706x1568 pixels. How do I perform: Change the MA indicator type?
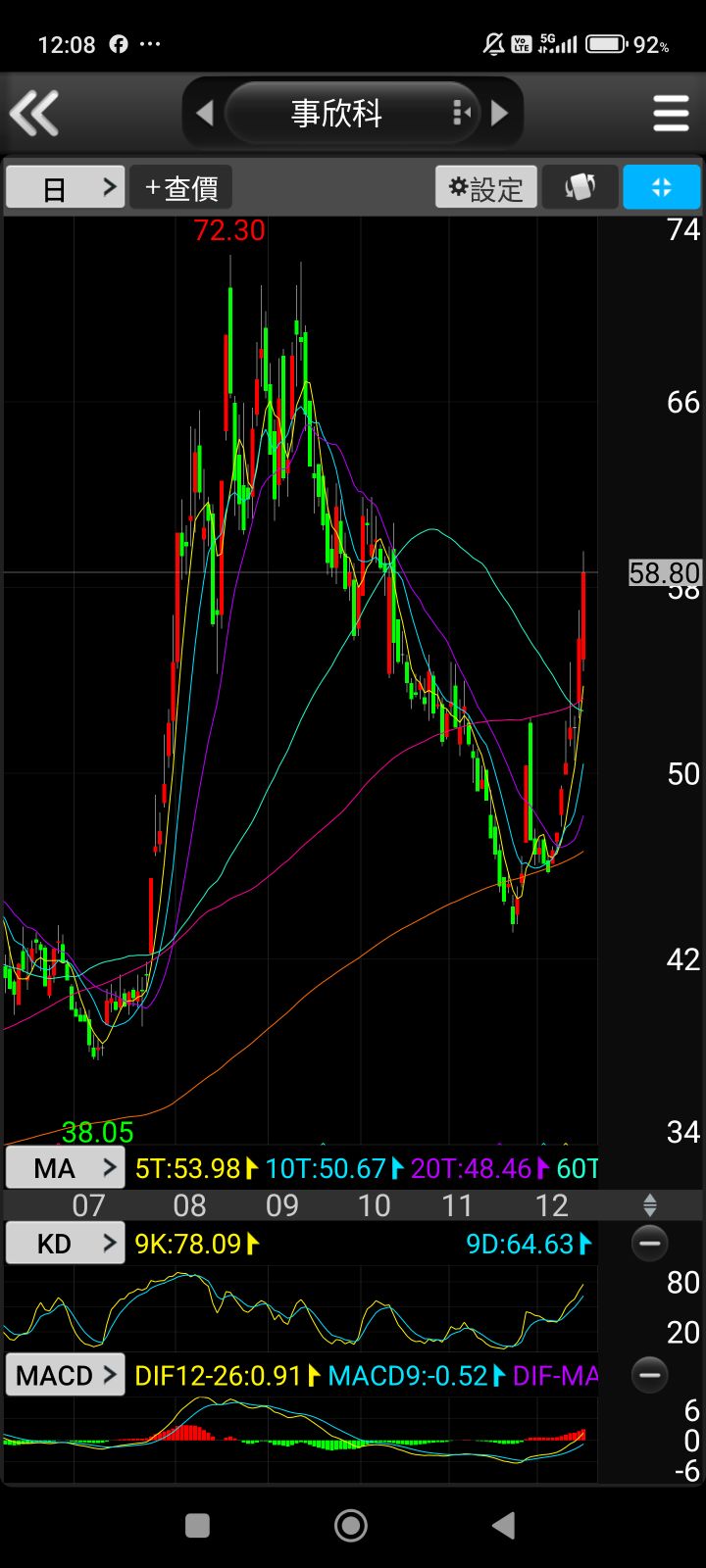click(x=66, y=1168)
